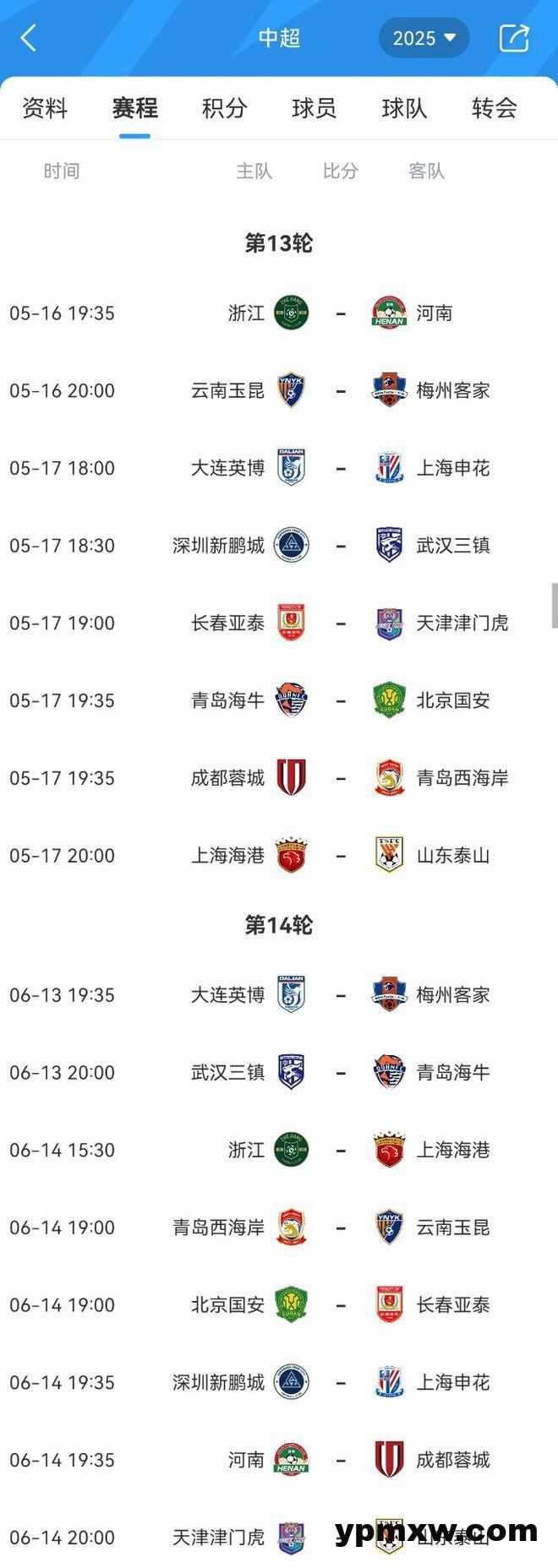Switch to the 转会 tab
558x1568 pixels.
[x=494, y=108]
